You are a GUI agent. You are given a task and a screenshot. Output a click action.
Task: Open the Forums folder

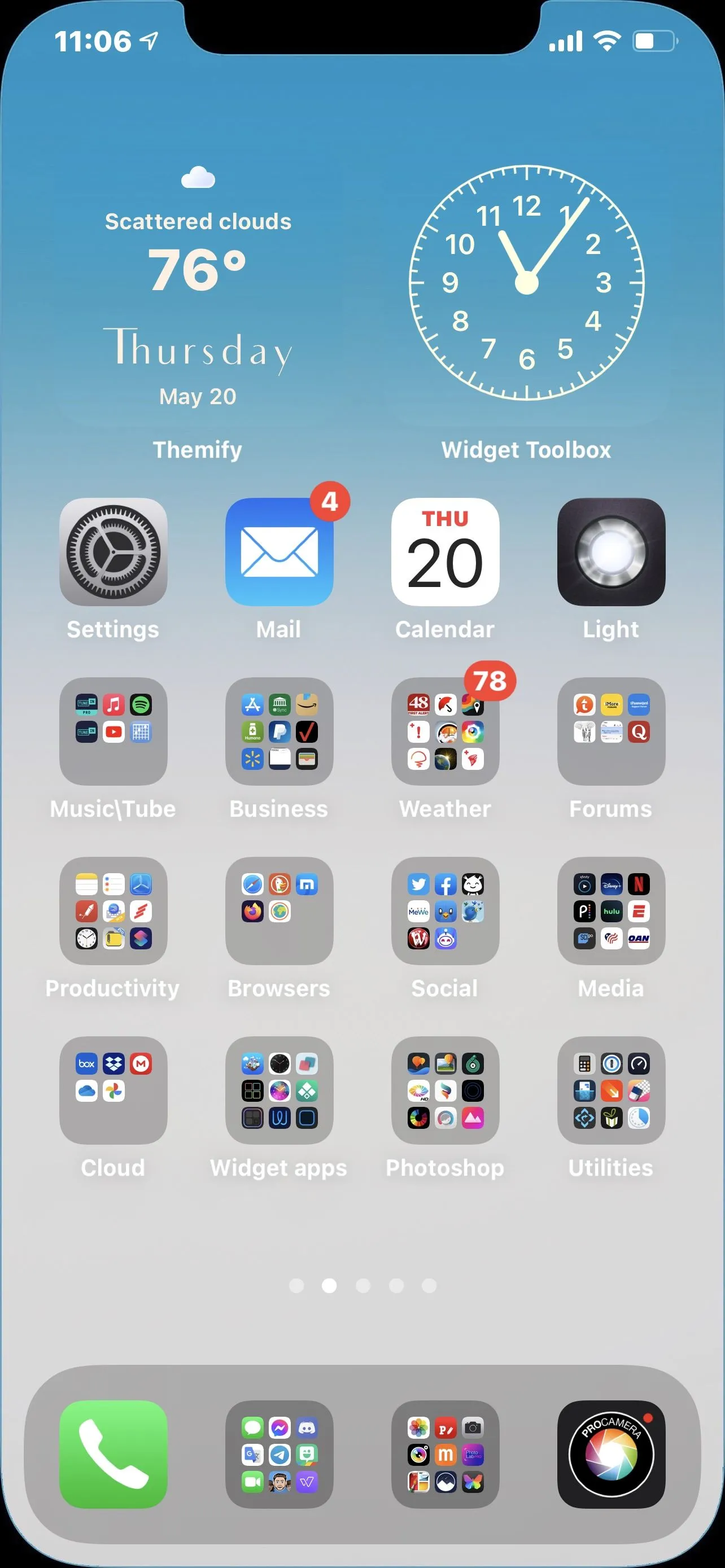click(x=611, y=731)
